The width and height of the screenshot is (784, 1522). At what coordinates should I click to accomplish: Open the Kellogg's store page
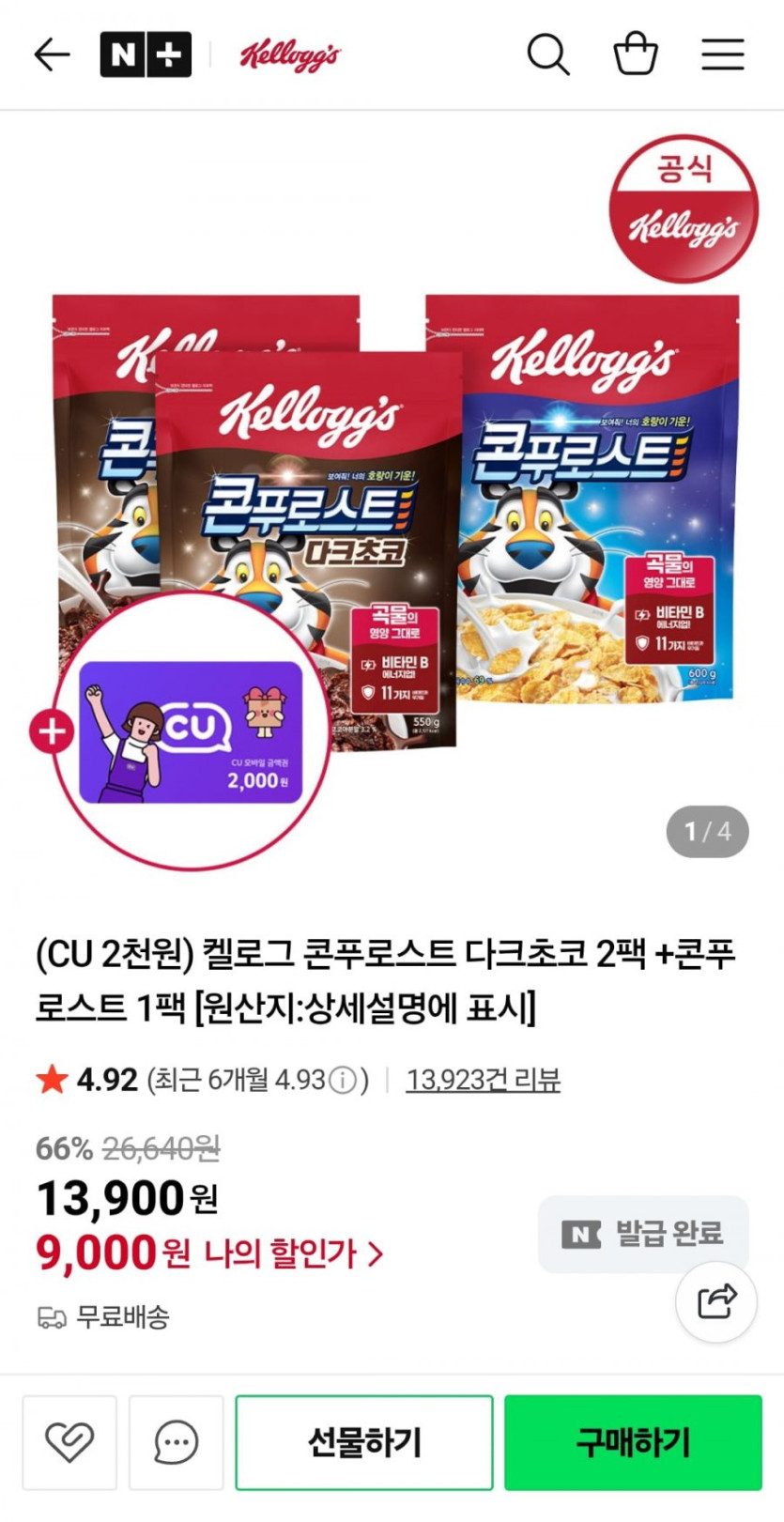tap(289, 55)
